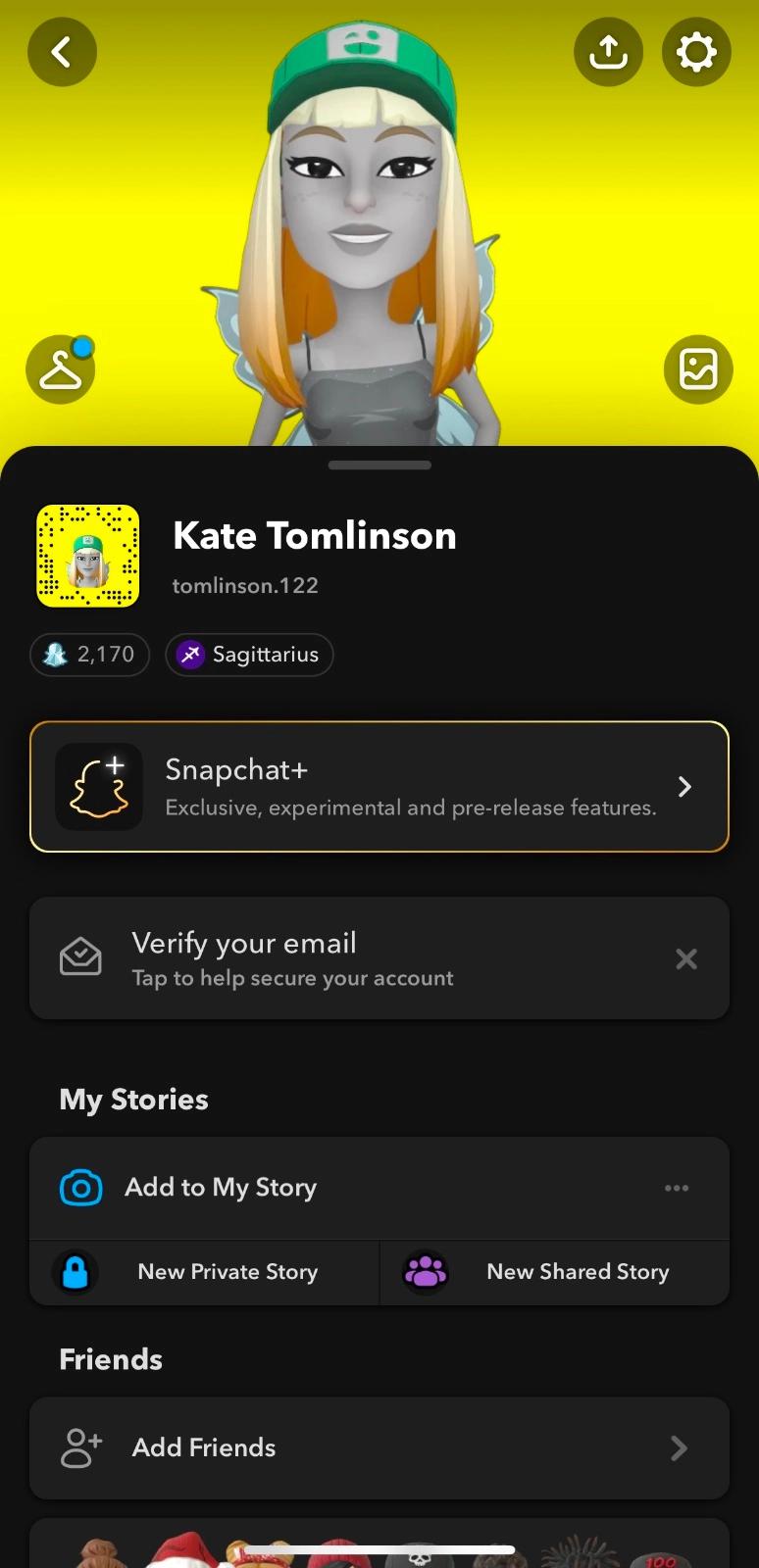Go back using the top arrow
Screen dimensions: 759x1568
click(x=62, y=52)
